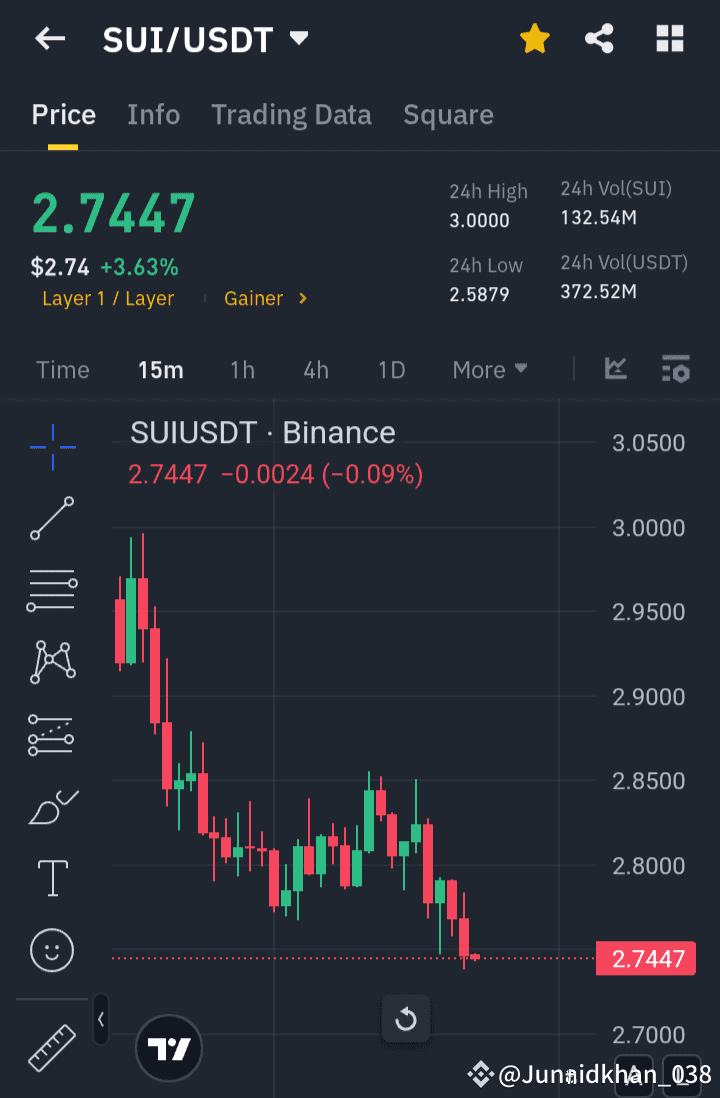Open the More timeframes dropdown
The width and height of the screenshot is (720, 1098).
[489, 370]
